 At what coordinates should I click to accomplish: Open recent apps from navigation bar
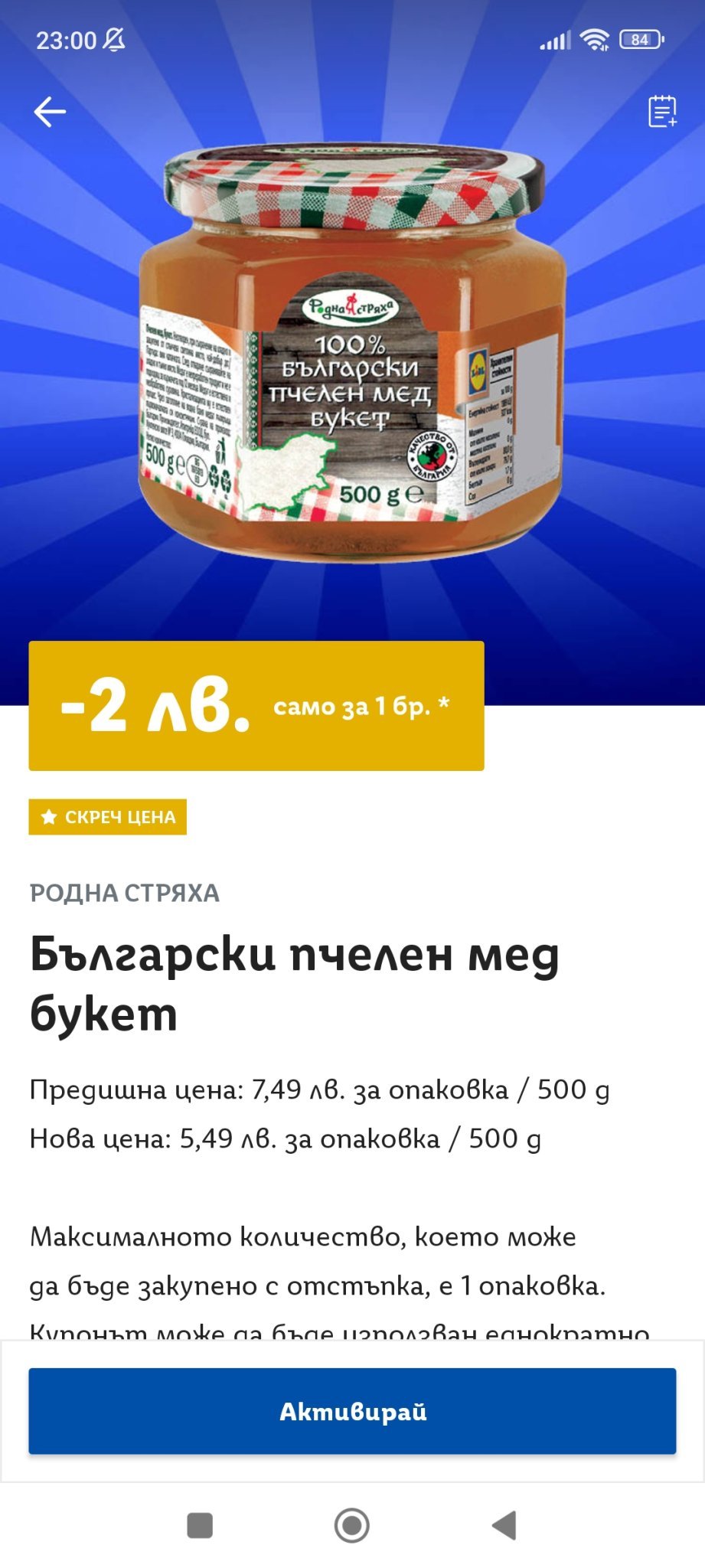(x=200, y=1525)
